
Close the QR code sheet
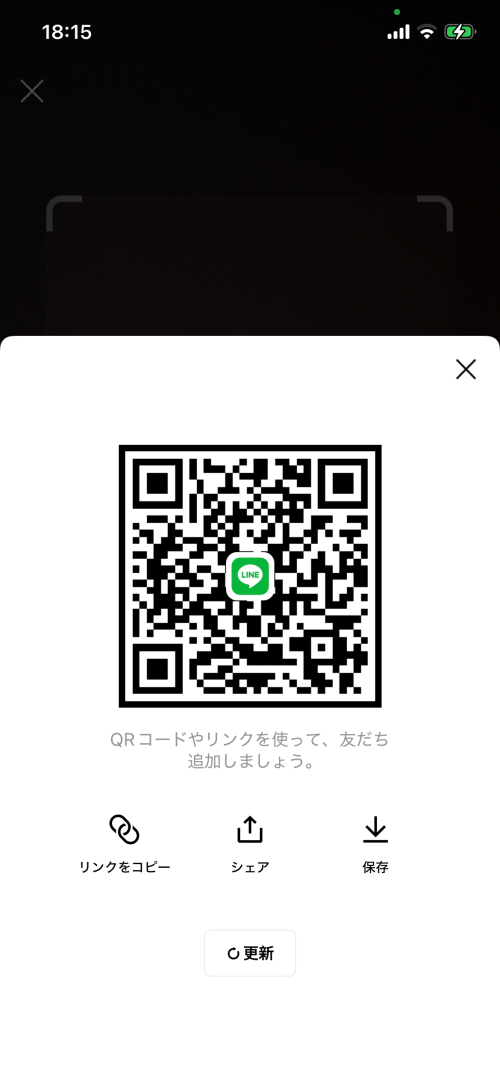point(466,370)
